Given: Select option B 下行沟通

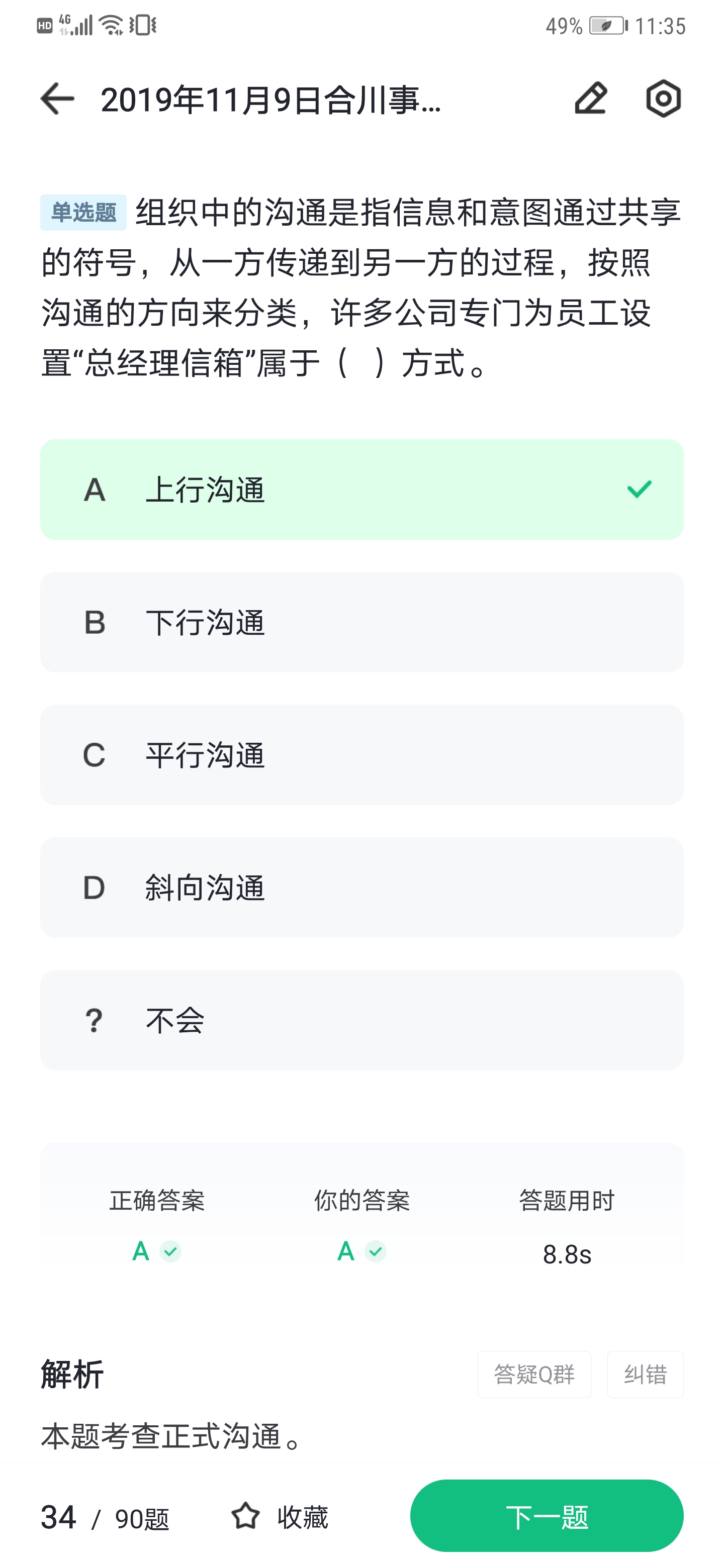Looking at the screenshot, I should pyautogui.click(x=361, y=622).
